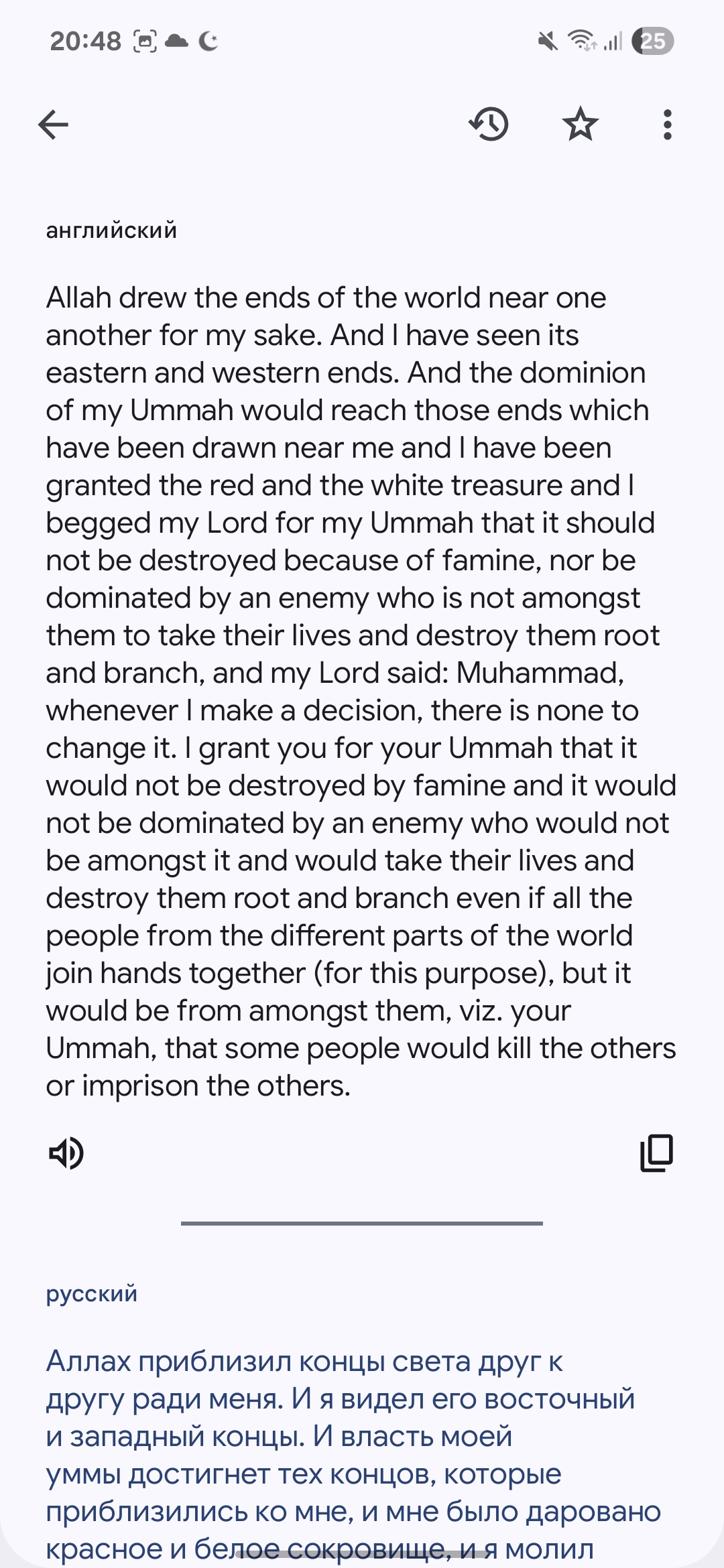
Task: Star this translation to save it
Action: pos(580,125)
